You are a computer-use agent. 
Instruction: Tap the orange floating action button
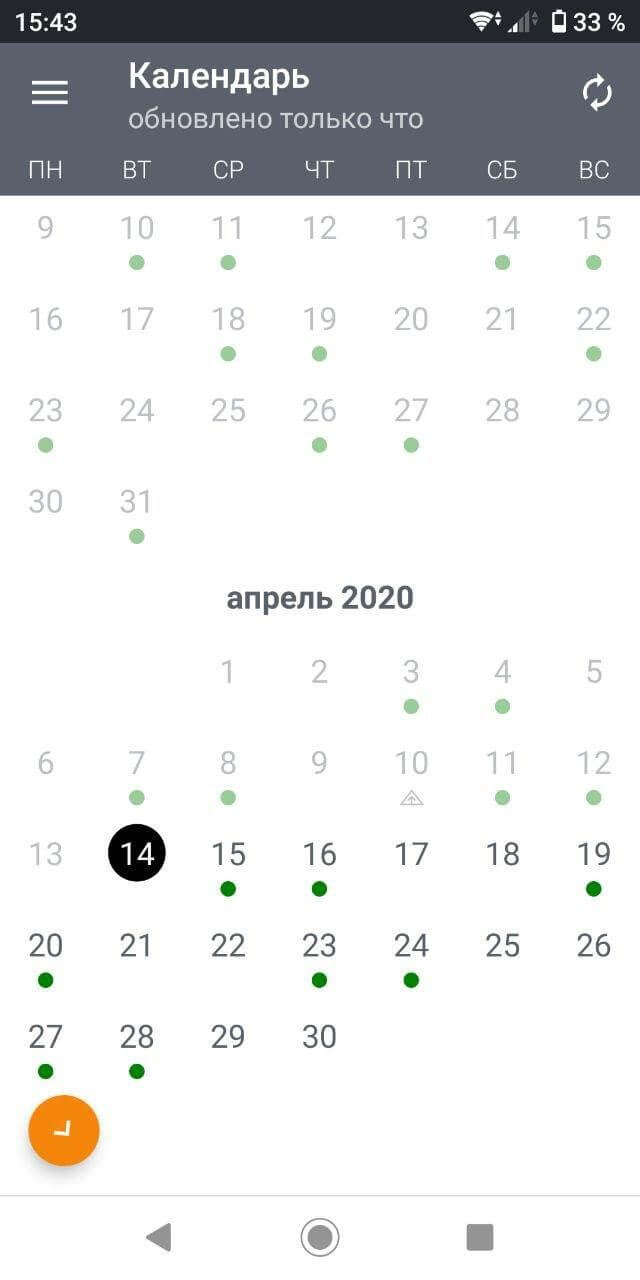(x=64, y=1130)
